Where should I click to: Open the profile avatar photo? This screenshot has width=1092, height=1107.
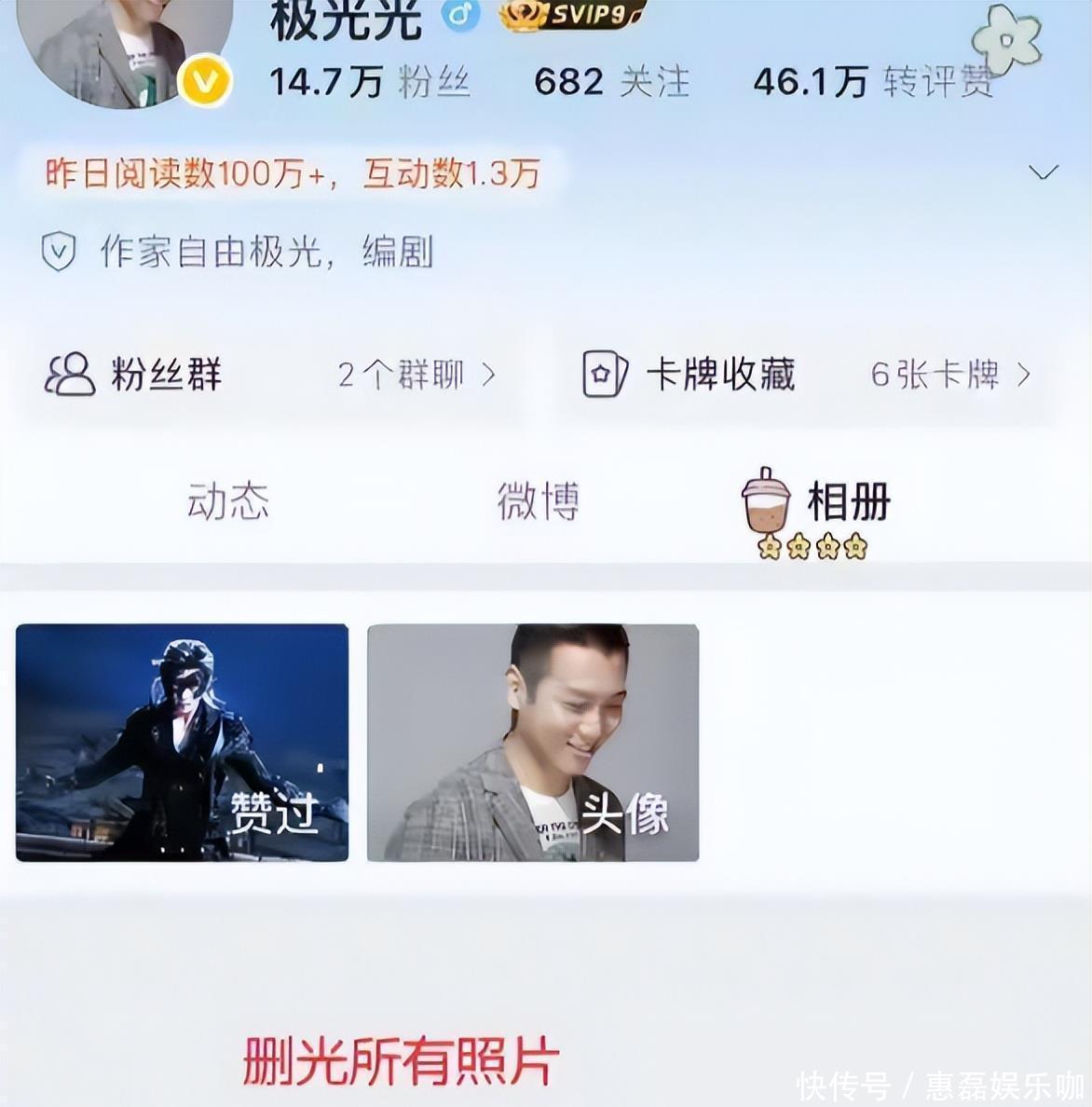click(x=126, y=45)
